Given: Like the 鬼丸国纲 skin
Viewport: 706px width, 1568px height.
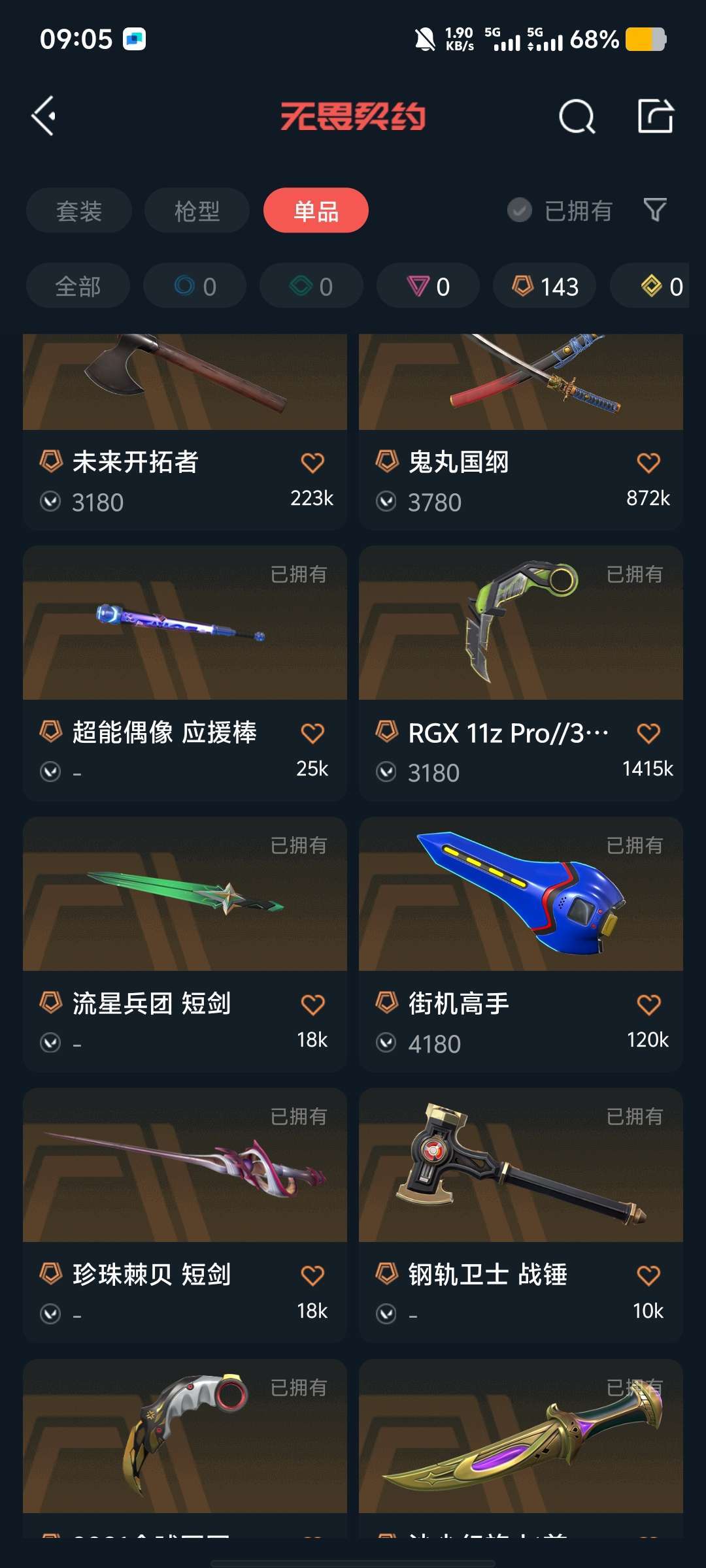Looking at the screenshot, I should click(648, 463).
